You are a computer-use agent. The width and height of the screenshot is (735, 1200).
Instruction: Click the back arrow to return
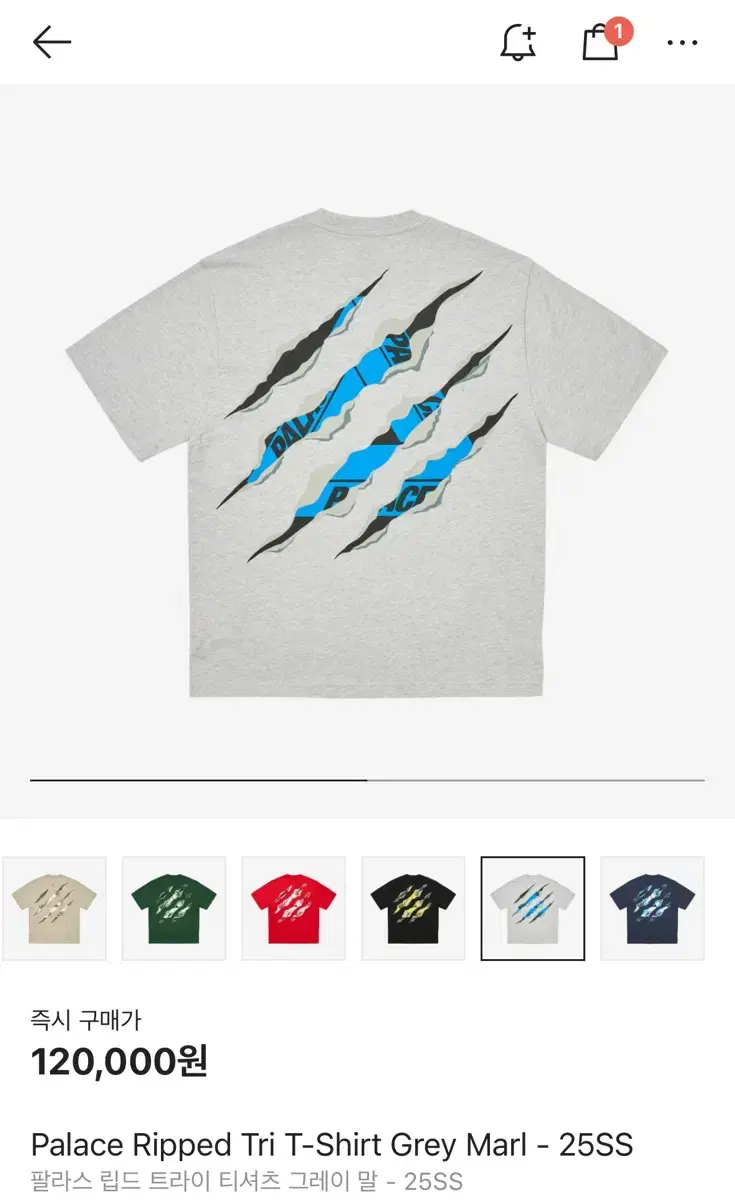51,42
